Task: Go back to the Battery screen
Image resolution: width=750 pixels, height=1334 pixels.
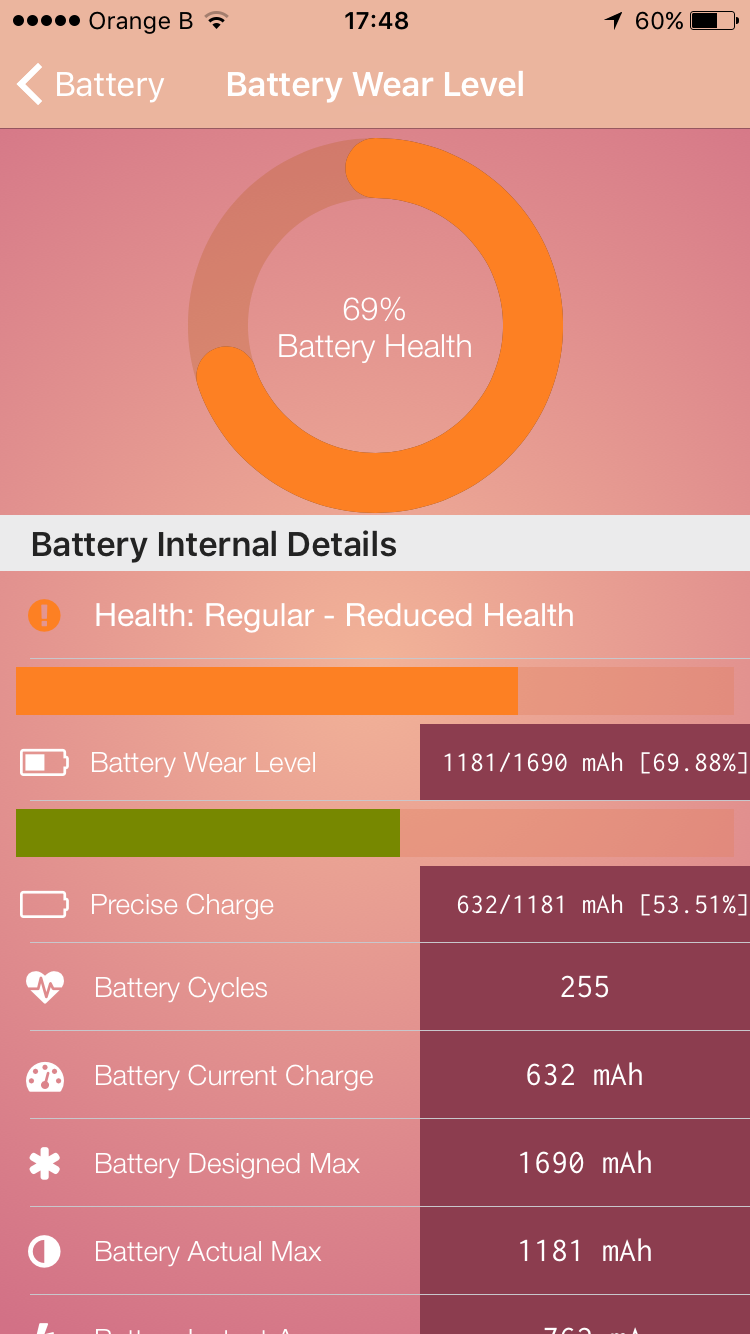Action: (90, 85)
